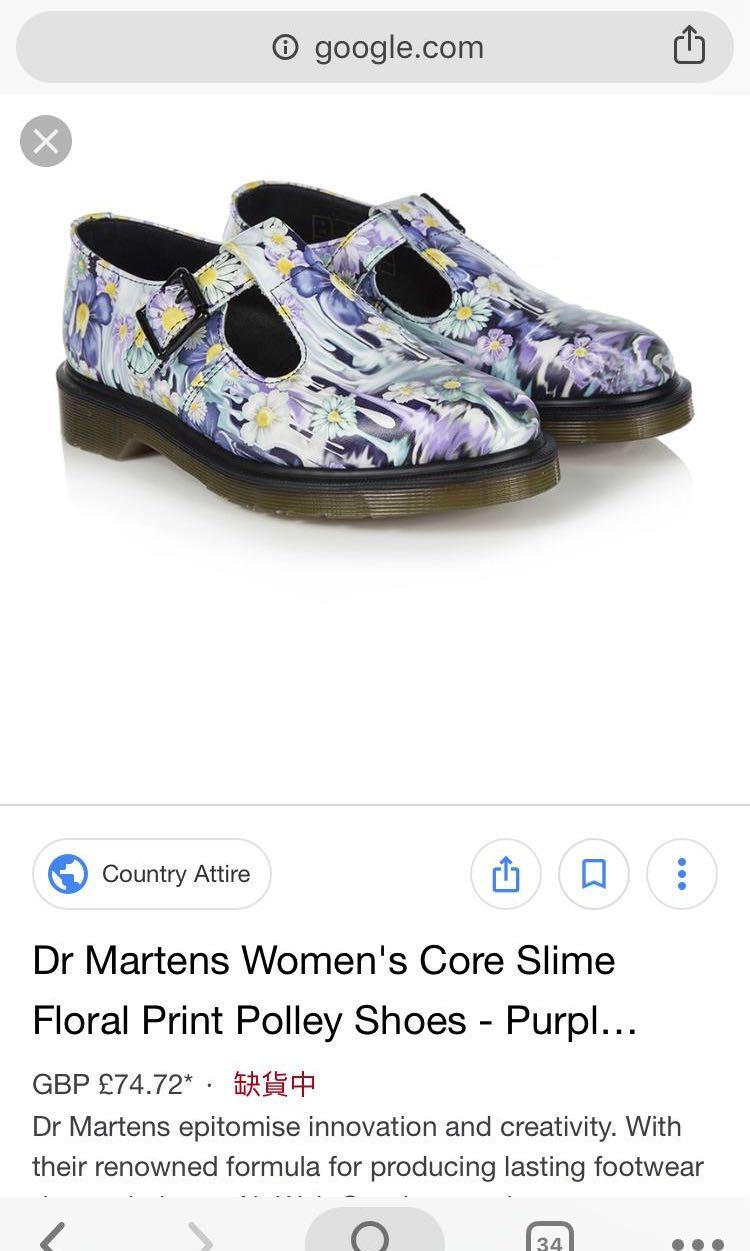750x1251 pixels.
Task: Close the image preview
Action: (x=46, y=141)
